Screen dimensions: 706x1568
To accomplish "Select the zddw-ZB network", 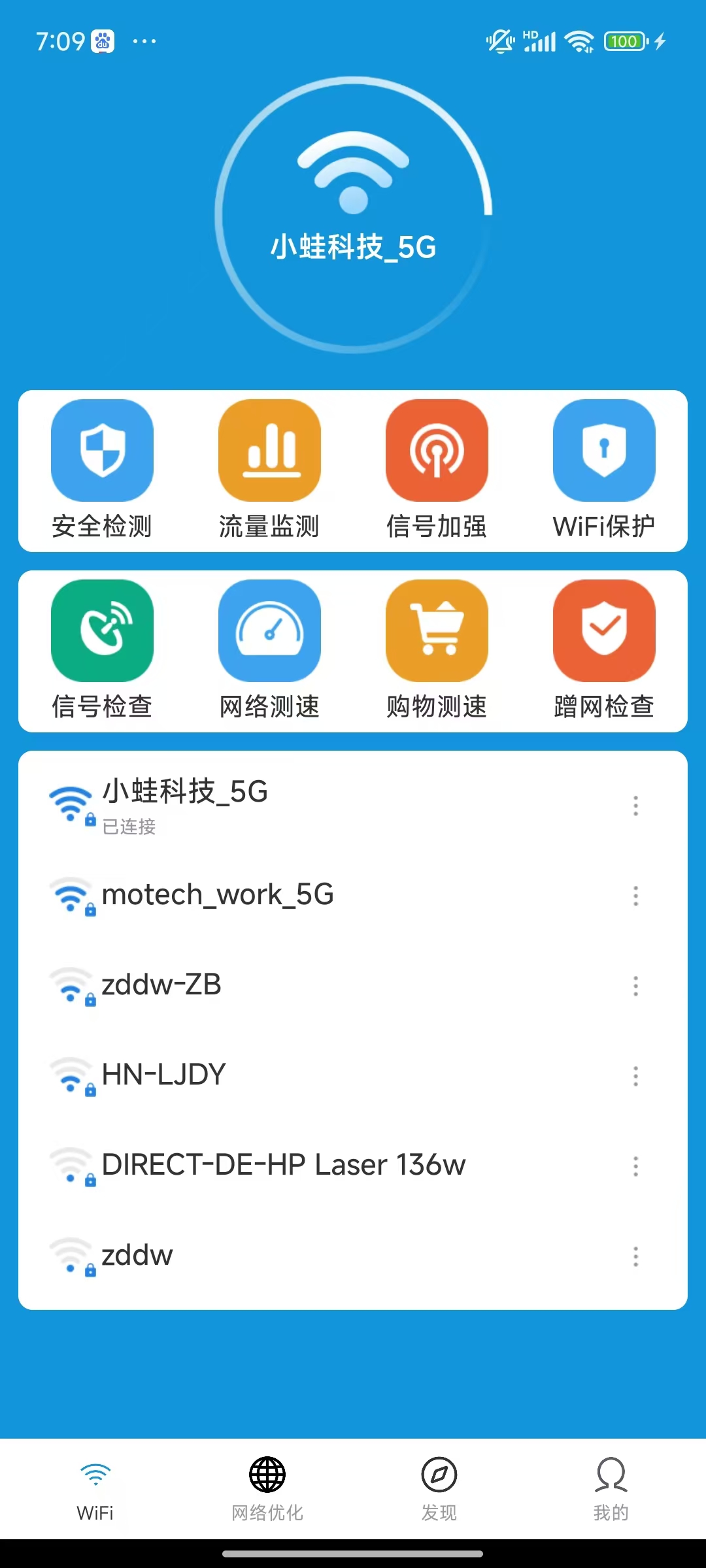I will point(353,986).
